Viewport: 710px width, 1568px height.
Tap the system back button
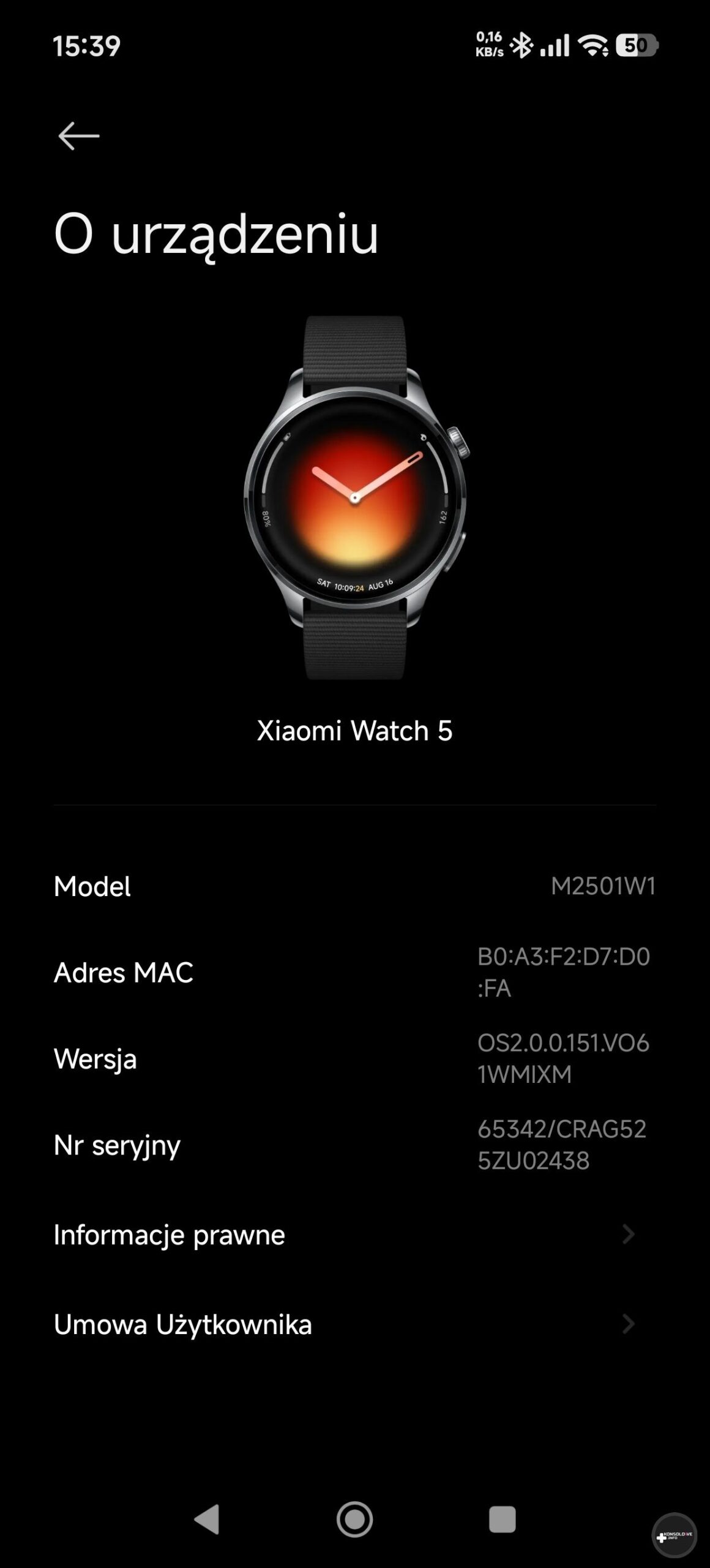point(207,1519)
